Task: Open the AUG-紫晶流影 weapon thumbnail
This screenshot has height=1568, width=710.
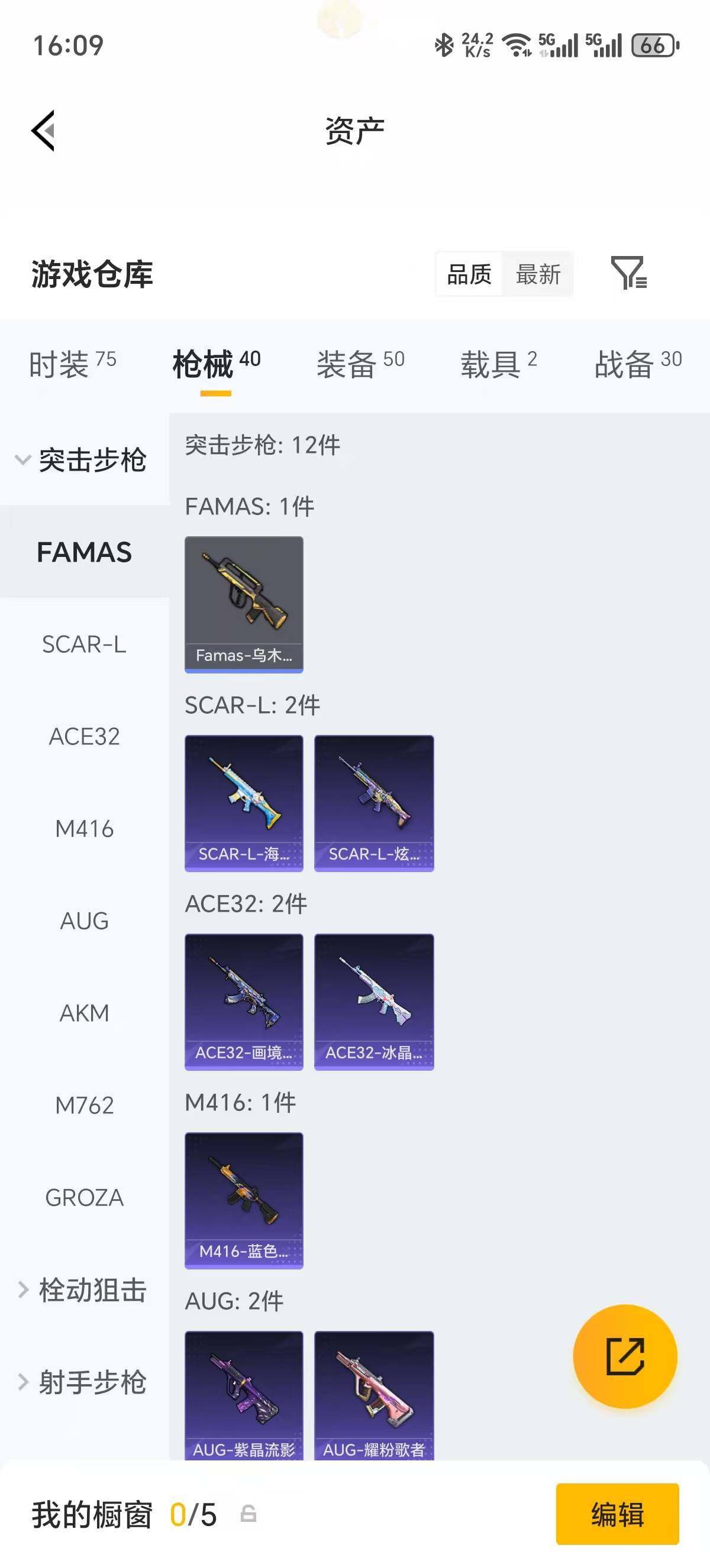Action: 244,1394
